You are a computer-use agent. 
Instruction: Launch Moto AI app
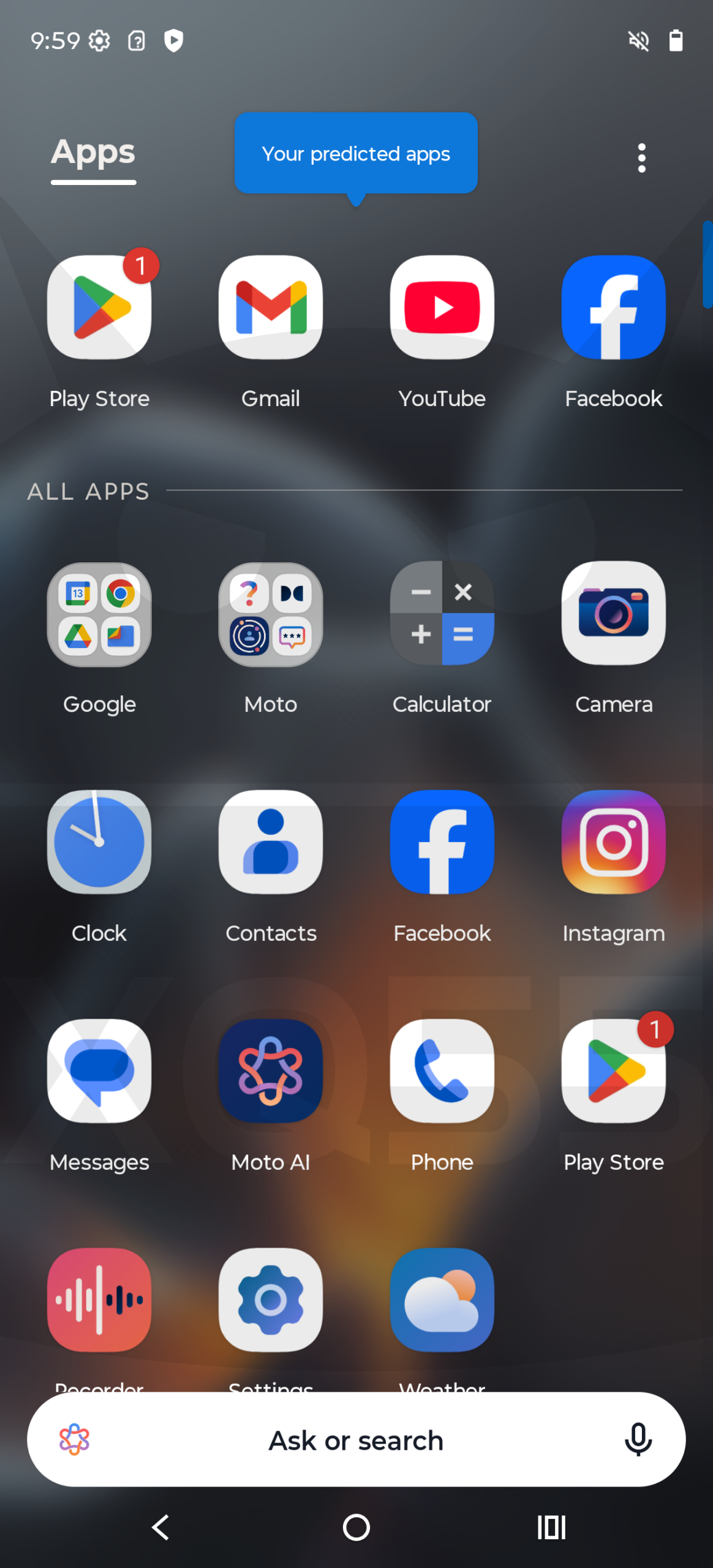tap(270, 1071)
